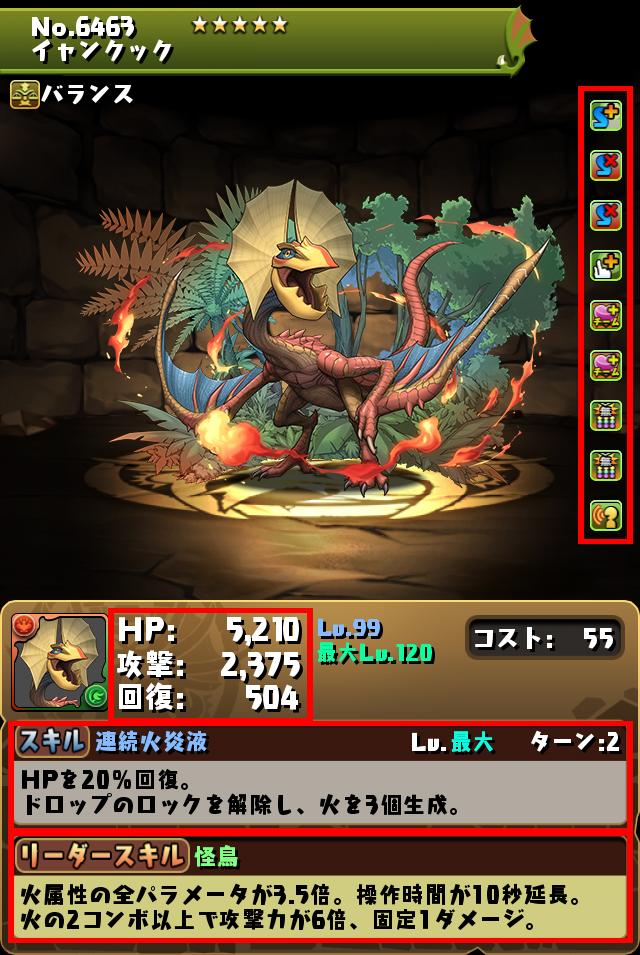Open the skill voice awakening icon
Image resolution: width=640 pixels, height=955 pixels.
coord(605,514)
